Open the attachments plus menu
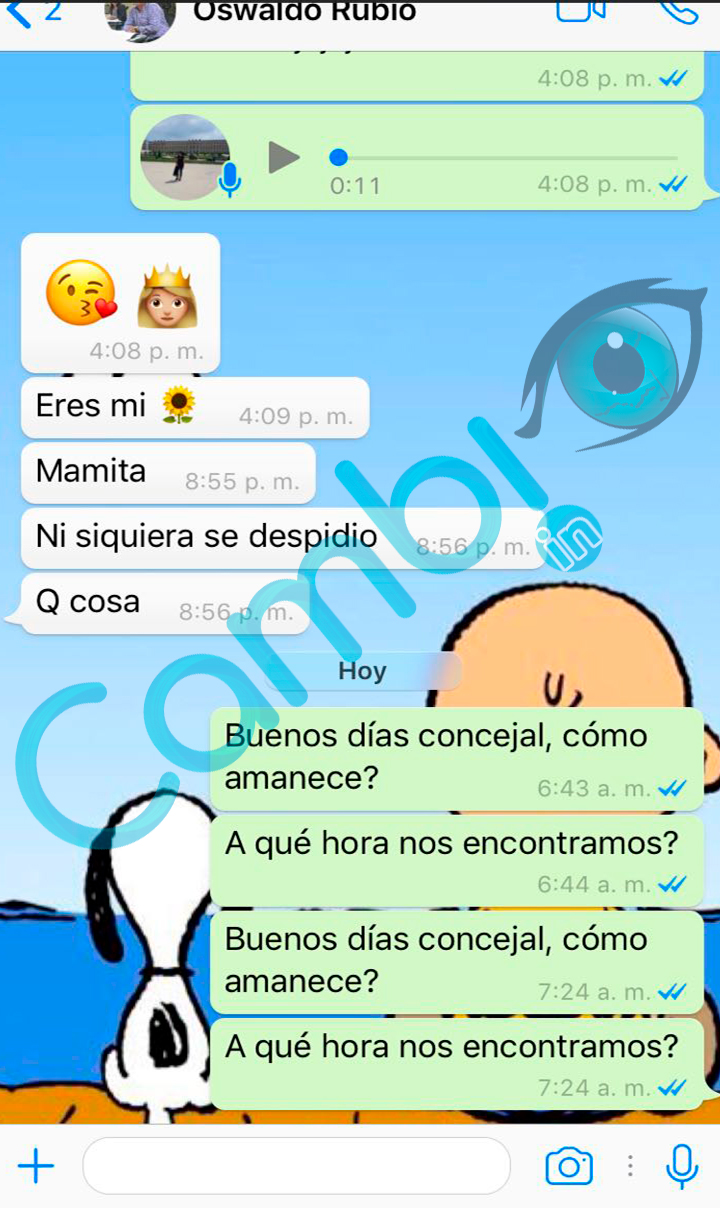The image size is (720, 1208). (x=36, y=1166)
